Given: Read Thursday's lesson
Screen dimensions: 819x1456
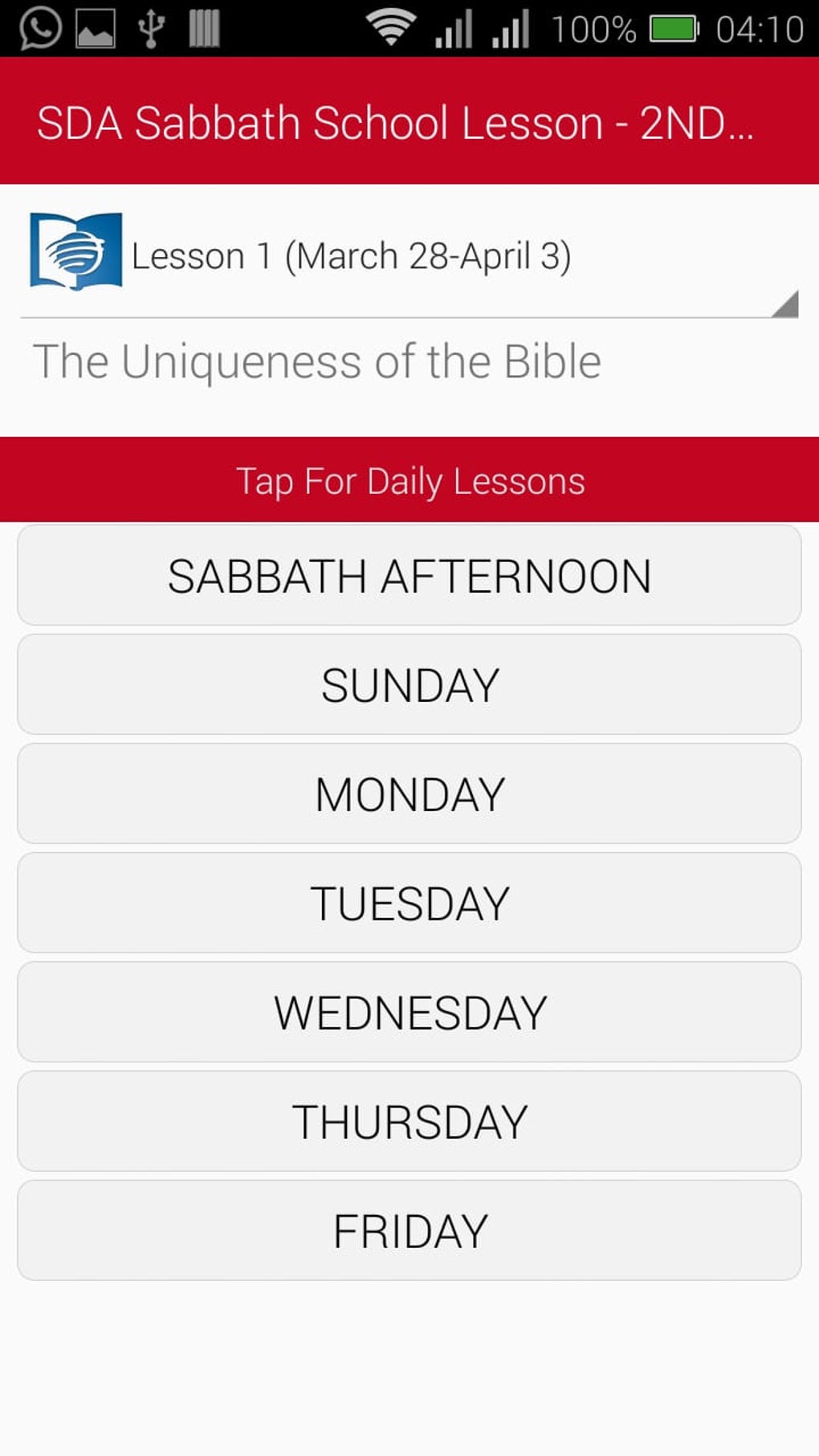Looking at the screenshot, I should [409, 1122].
